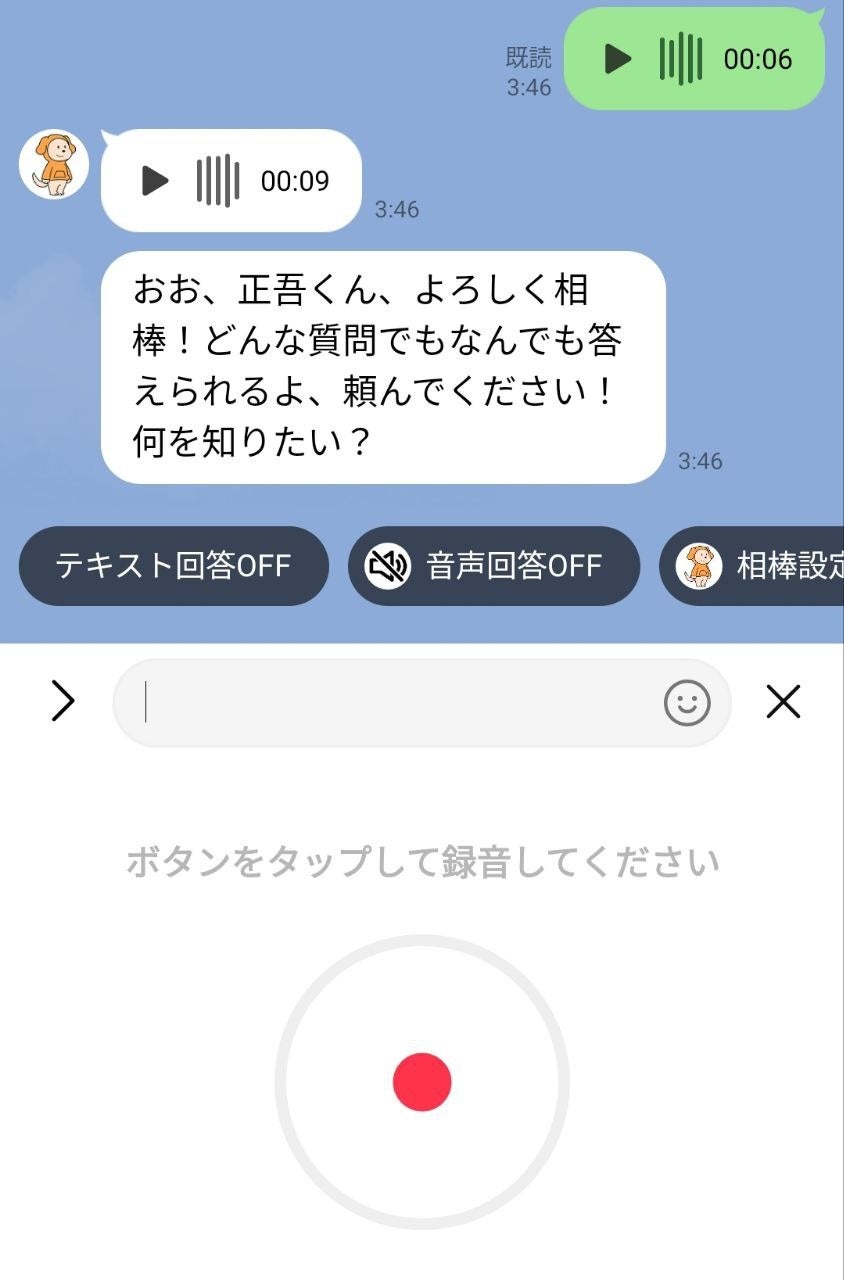Play the sent 00:06 voice message

tap(618, 59)
